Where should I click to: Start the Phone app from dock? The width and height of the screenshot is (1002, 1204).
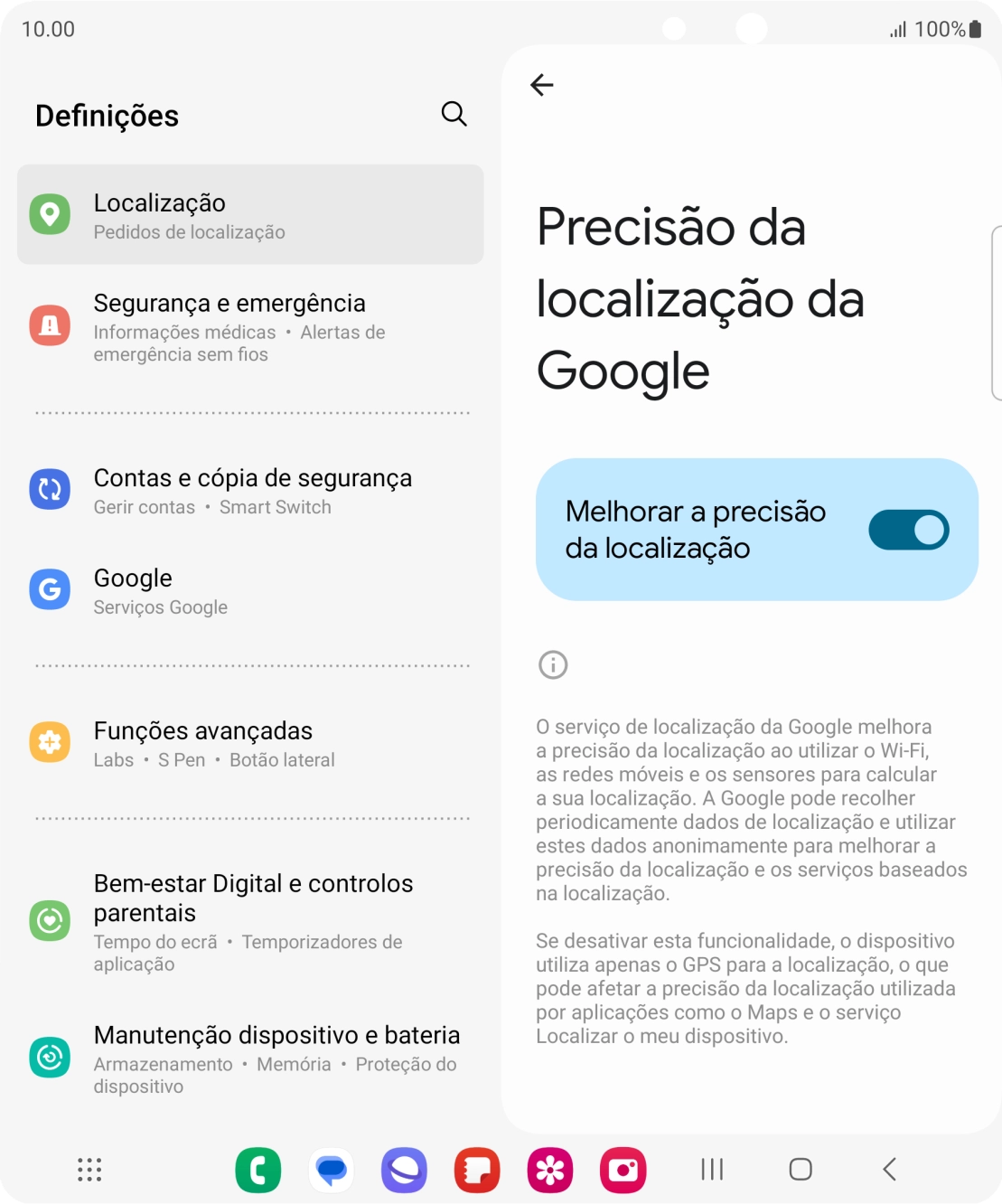point(258,1171)
